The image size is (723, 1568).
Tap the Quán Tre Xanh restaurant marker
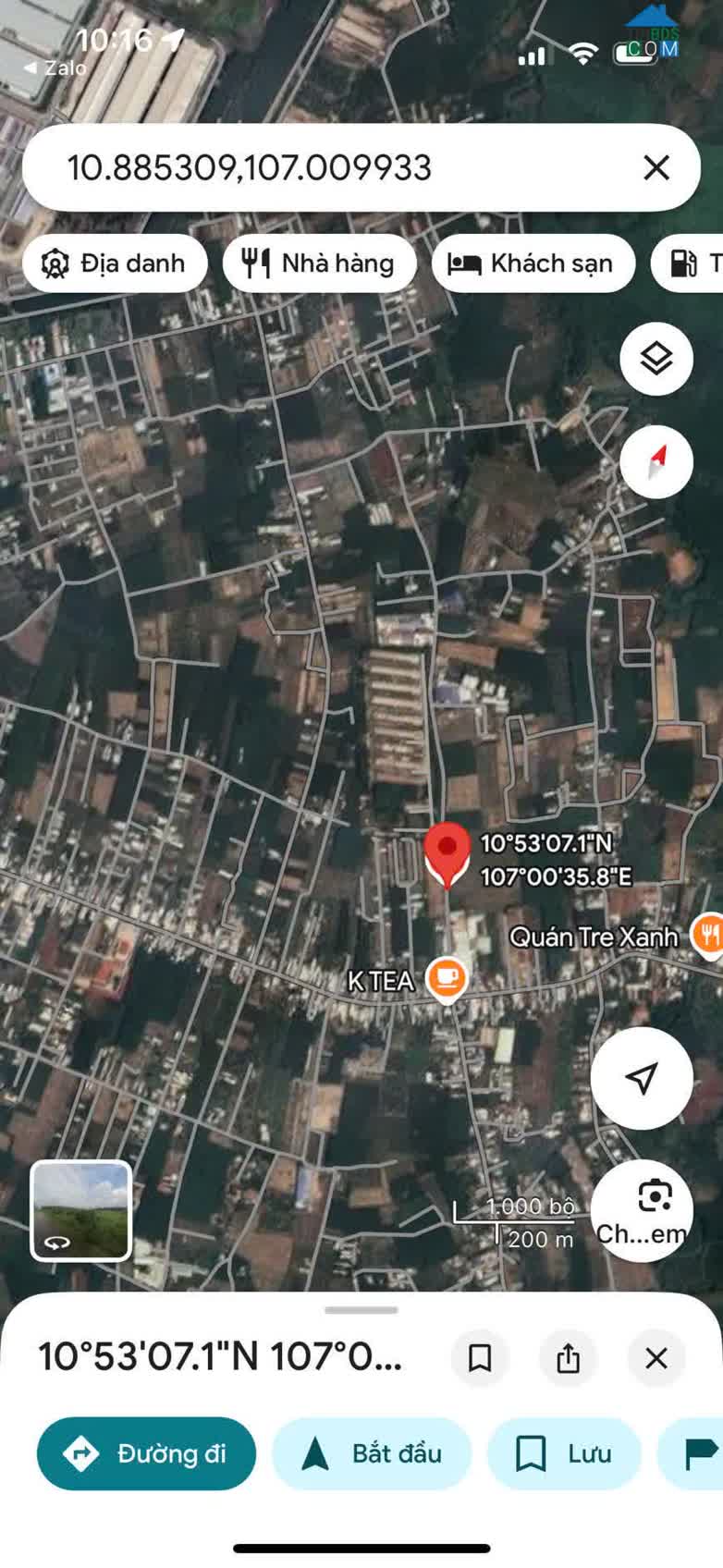coord(708,935)
